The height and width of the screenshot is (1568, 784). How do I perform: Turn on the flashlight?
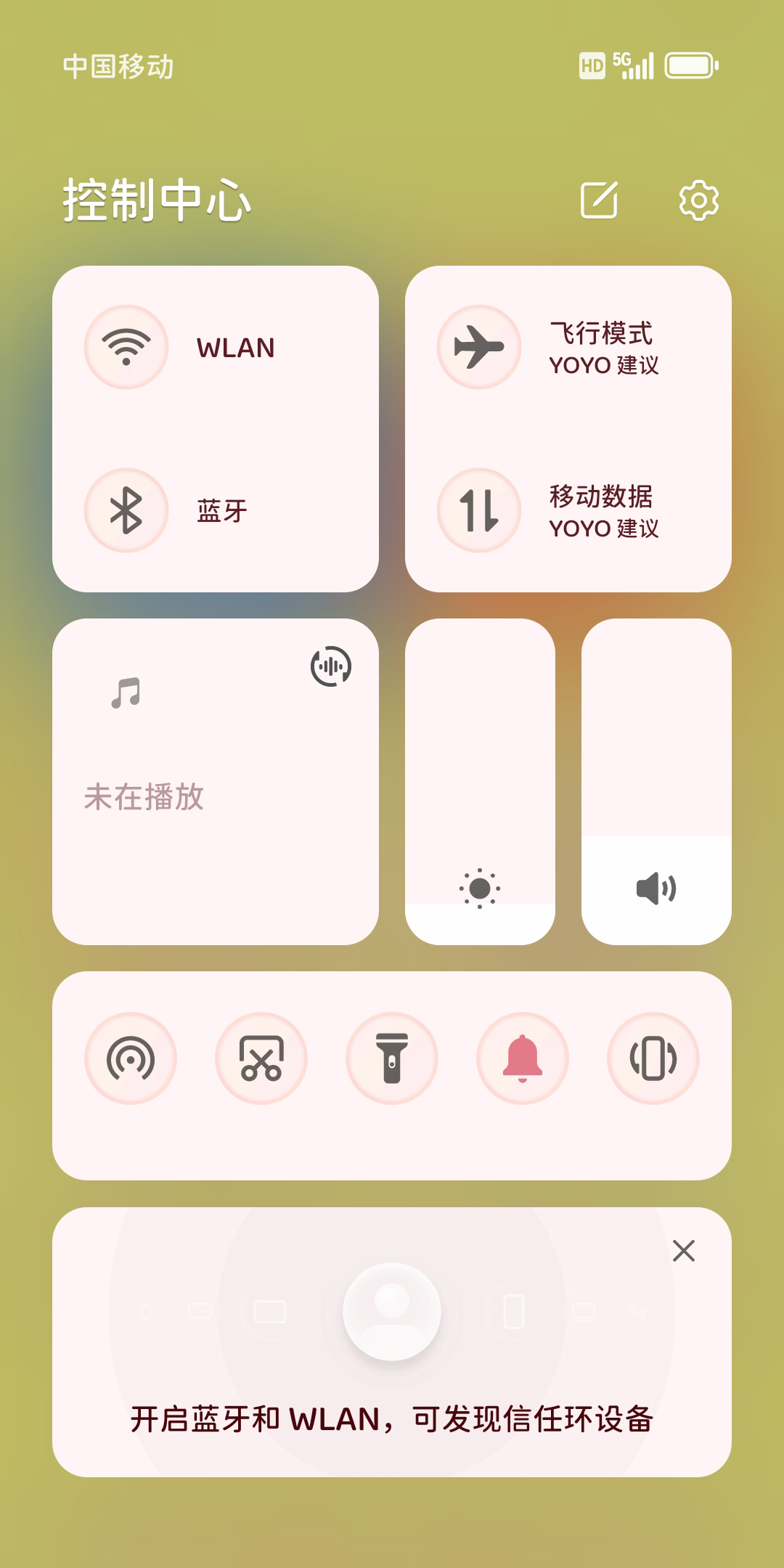click(392, 1058)
